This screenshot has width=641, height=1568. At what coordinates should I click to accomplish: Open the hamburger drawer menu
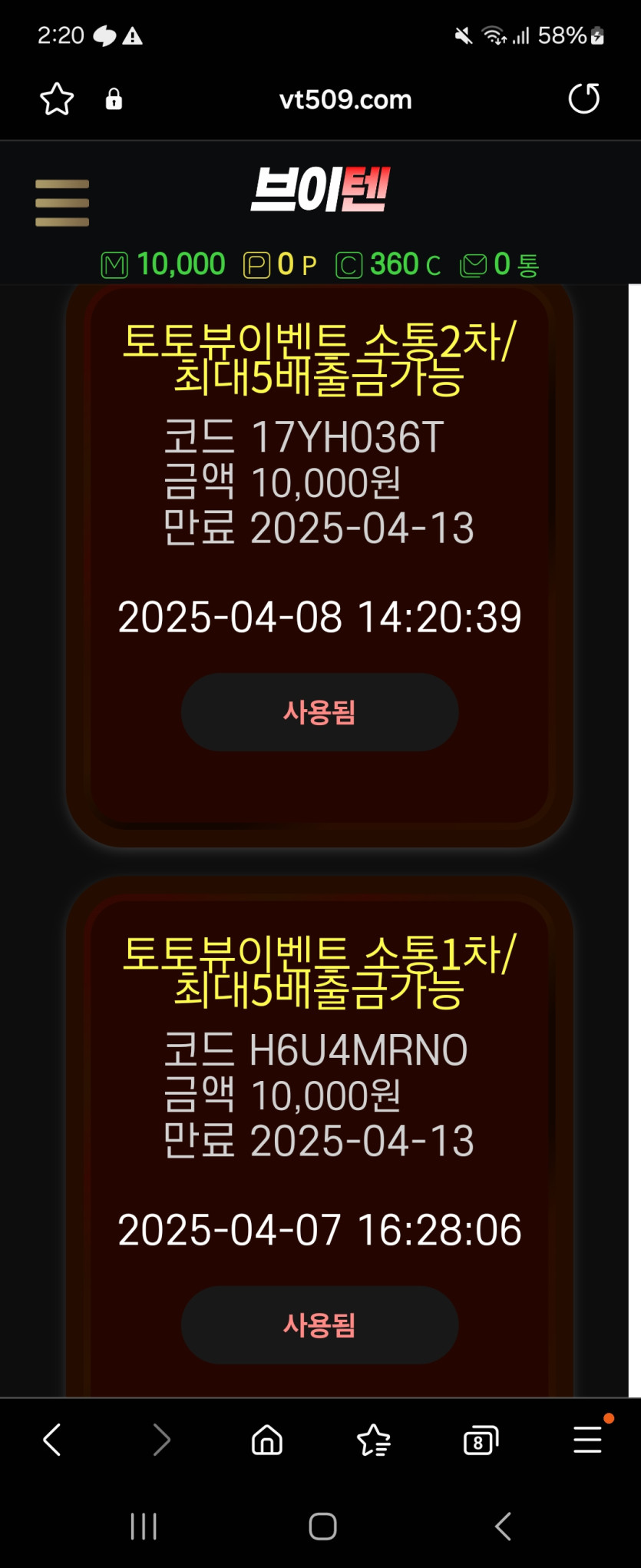(62, 203)
